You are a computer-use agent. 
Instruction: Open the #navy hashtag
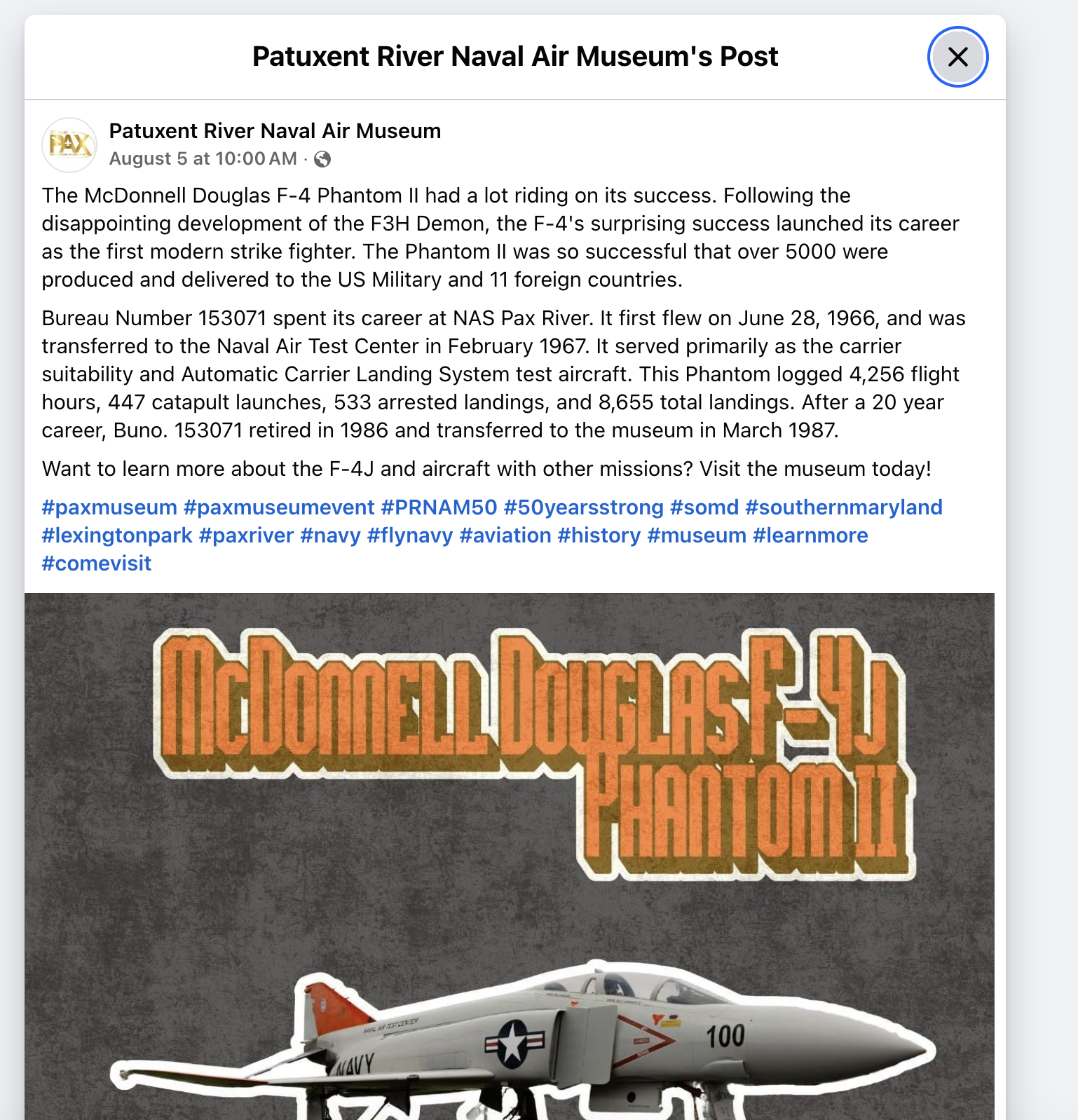point(330,535)
